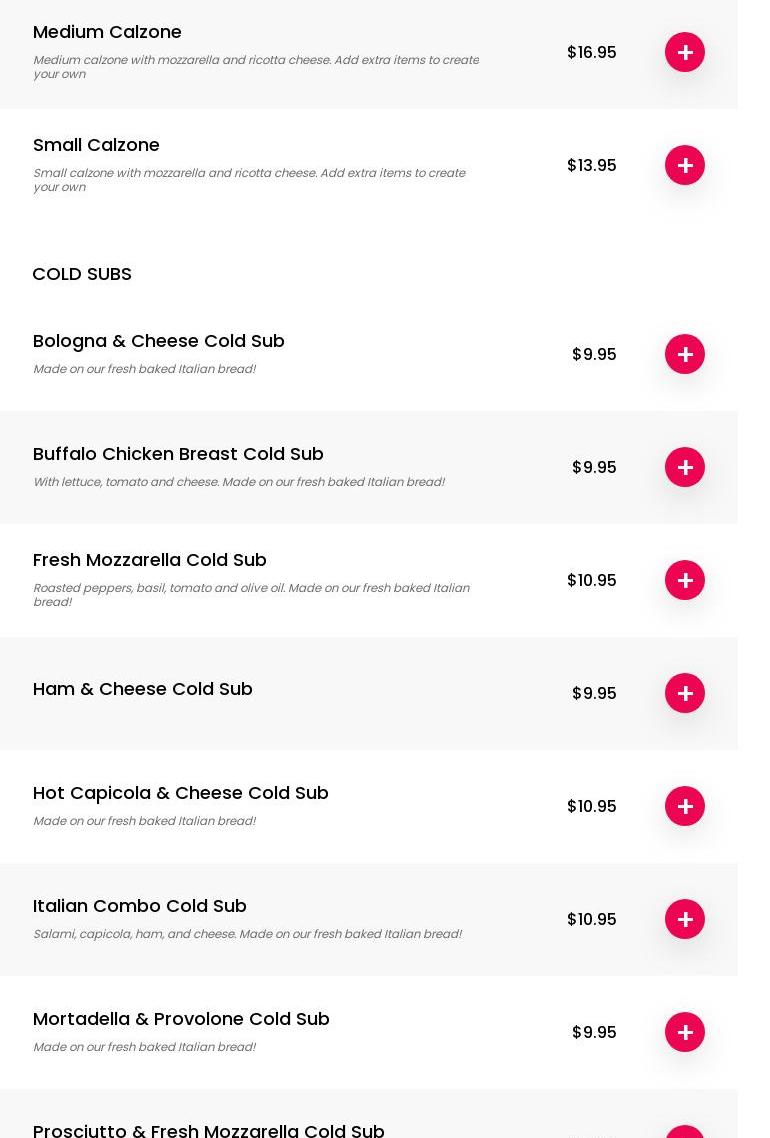Add Small Calzone to the order

point(685,165)
